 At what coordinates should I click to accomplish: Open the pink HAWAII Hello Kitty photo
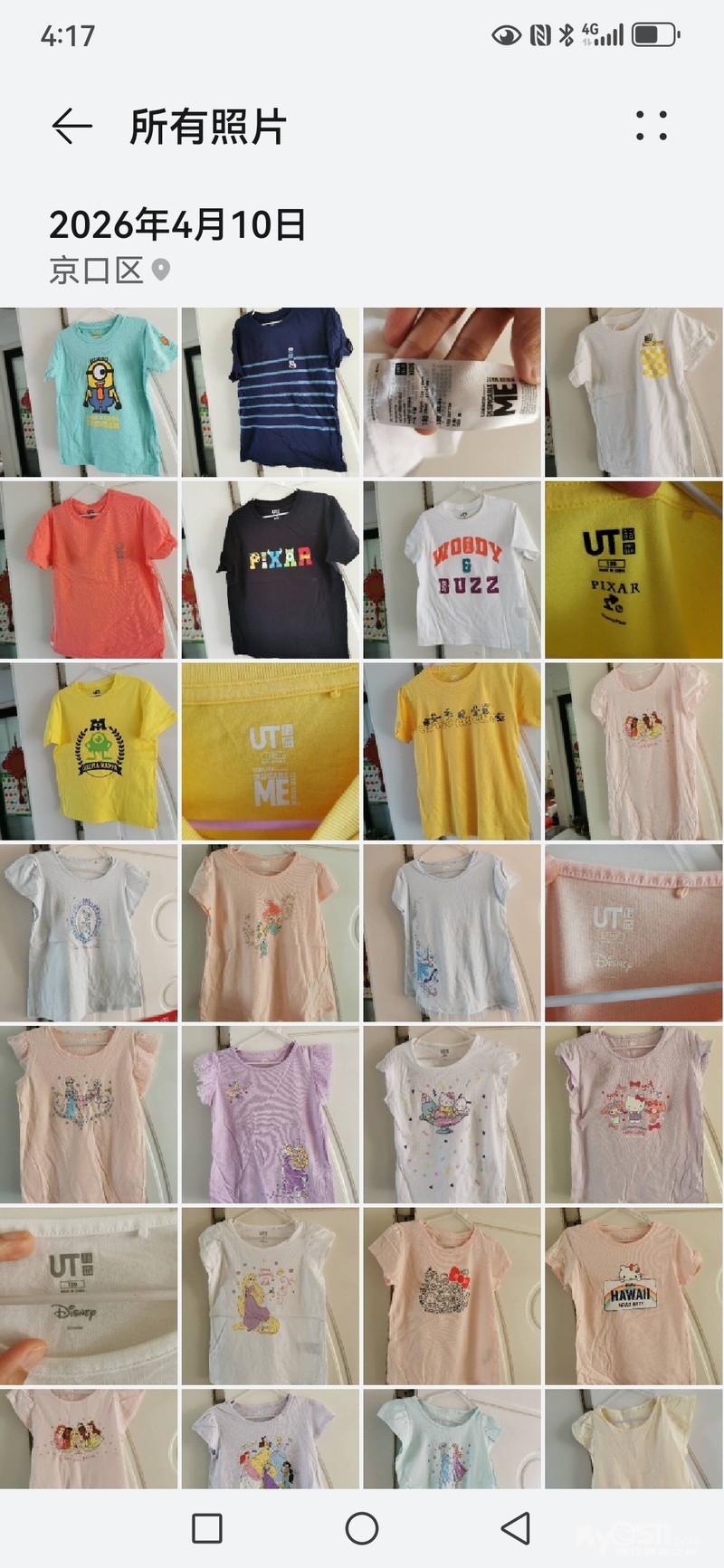tap(633, 1296)
